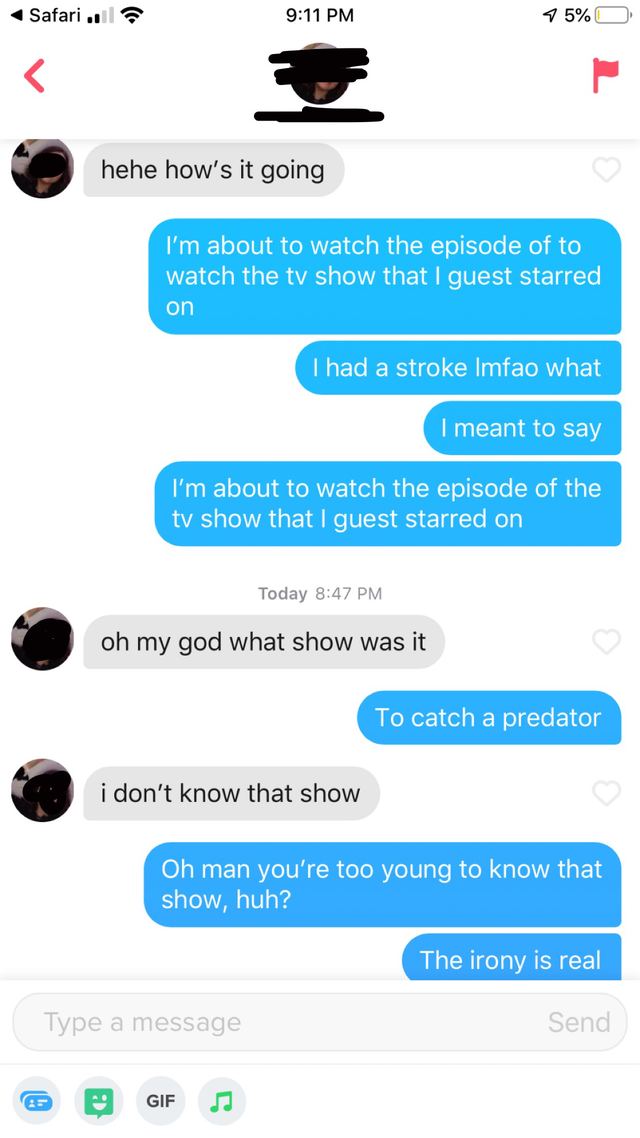
Task: Go back to the matches list
Action: coord(34,75)
